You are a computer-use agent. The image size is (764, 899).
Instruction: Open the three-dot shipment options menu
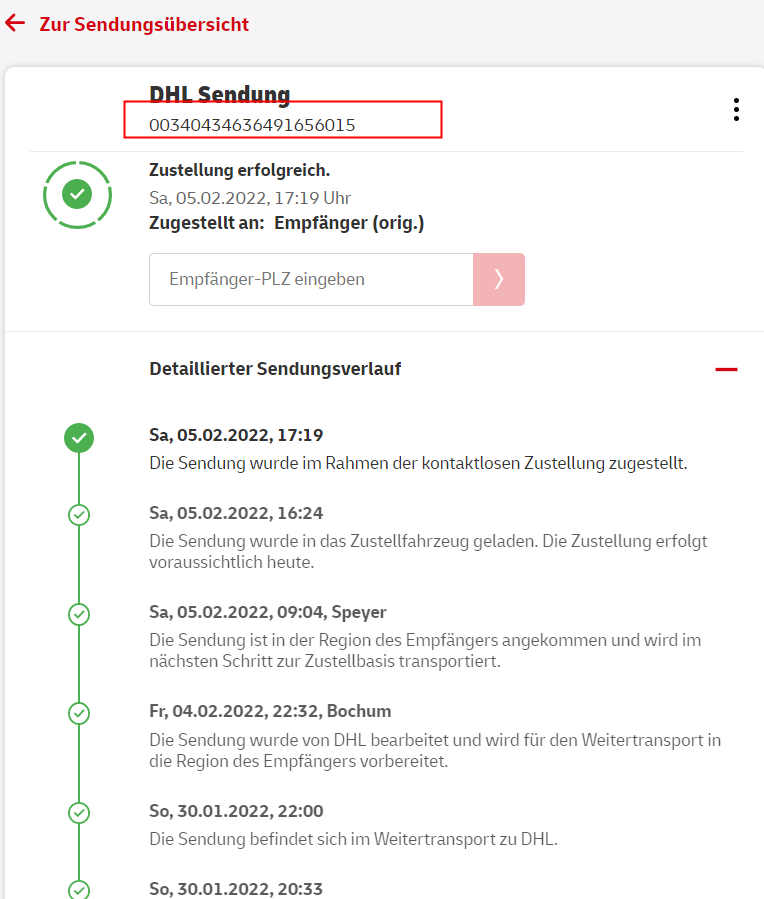(736, 110)
